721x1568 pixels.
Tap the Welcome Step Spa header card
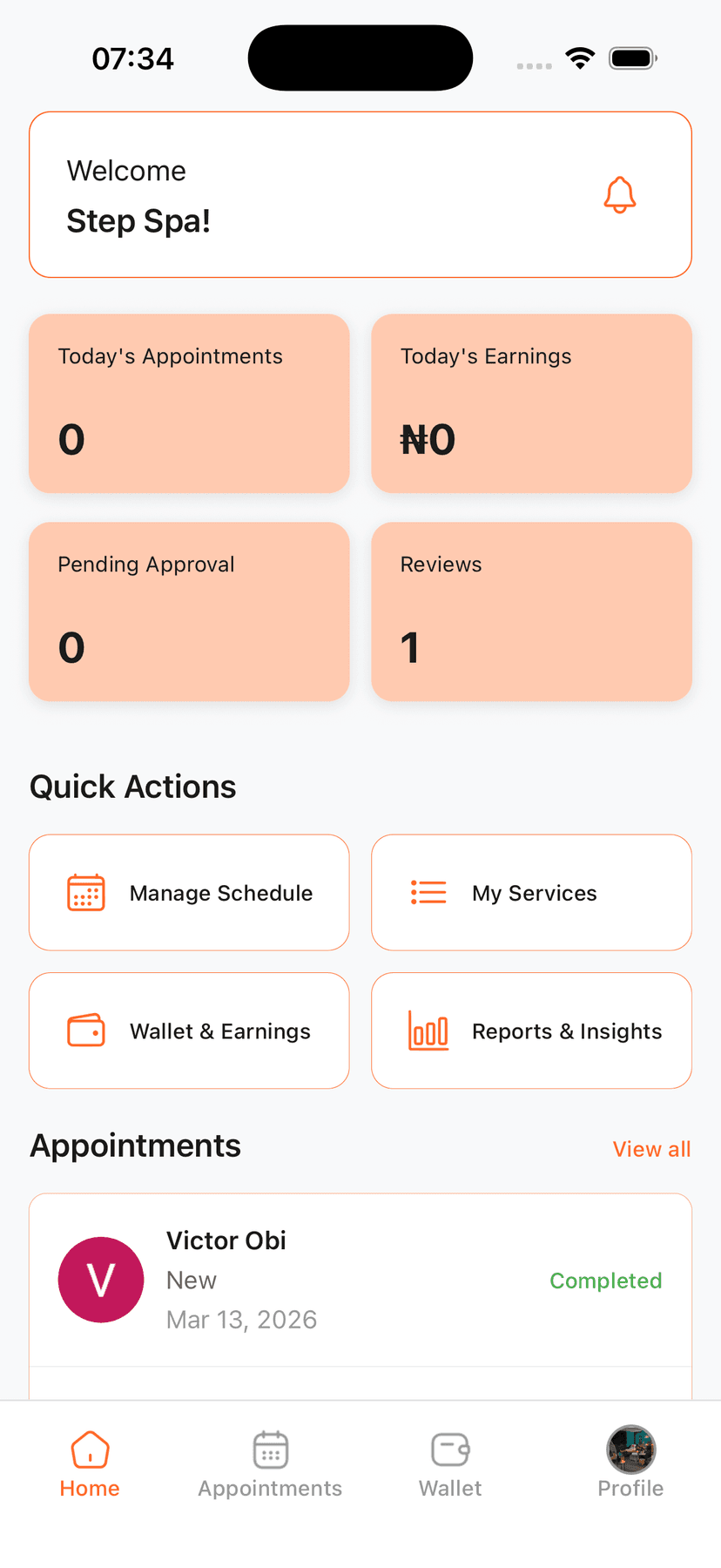360,194
